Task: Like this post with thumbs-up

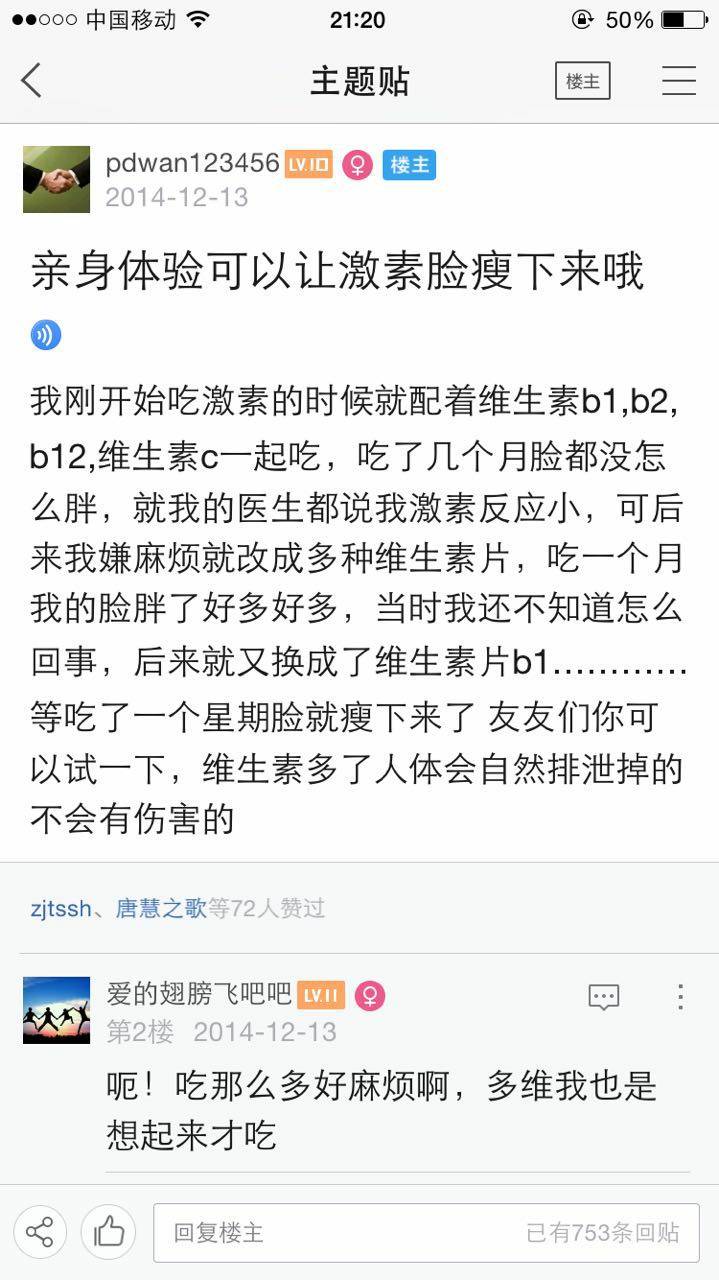Action: click(x=108, y=1232)
